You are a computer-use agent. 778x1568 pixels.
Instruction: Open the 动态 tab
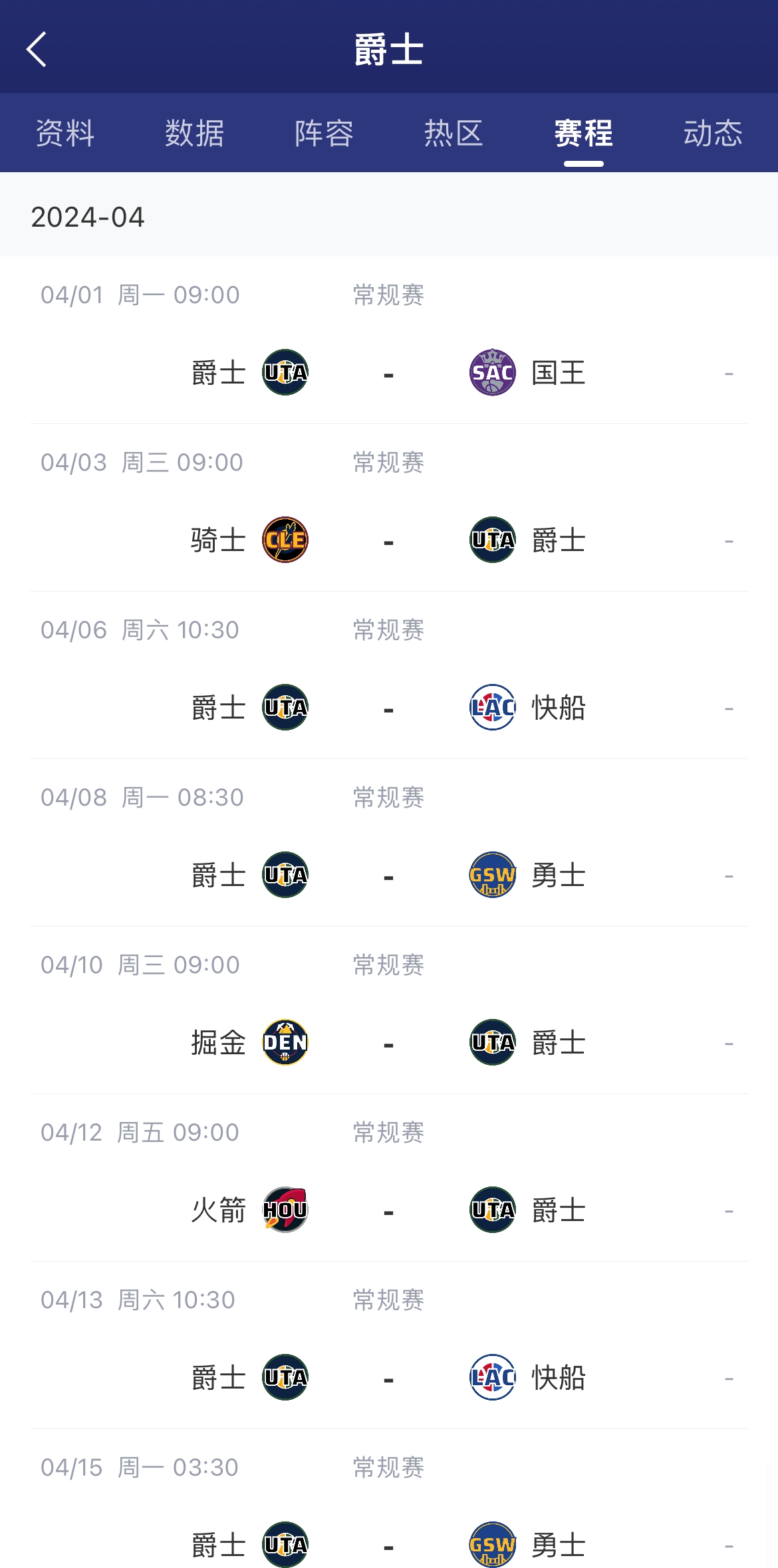[712, 133]
